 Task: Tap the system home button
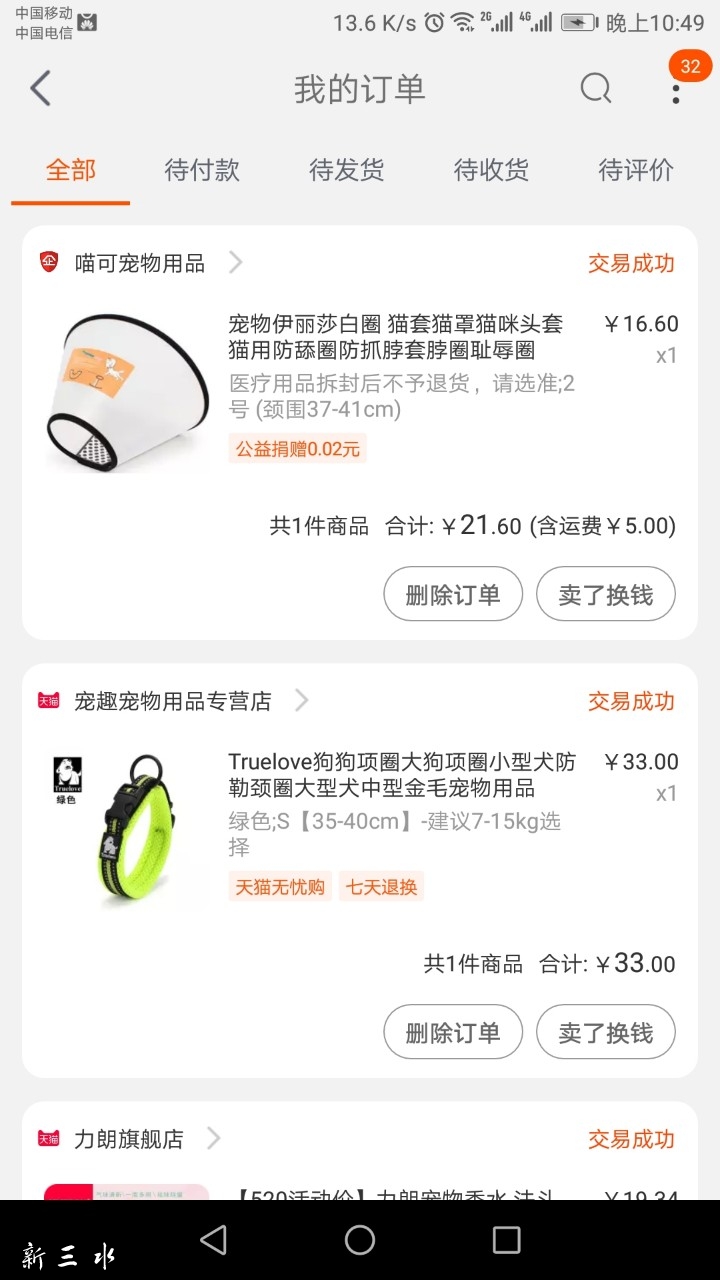tap(360, 1240)
